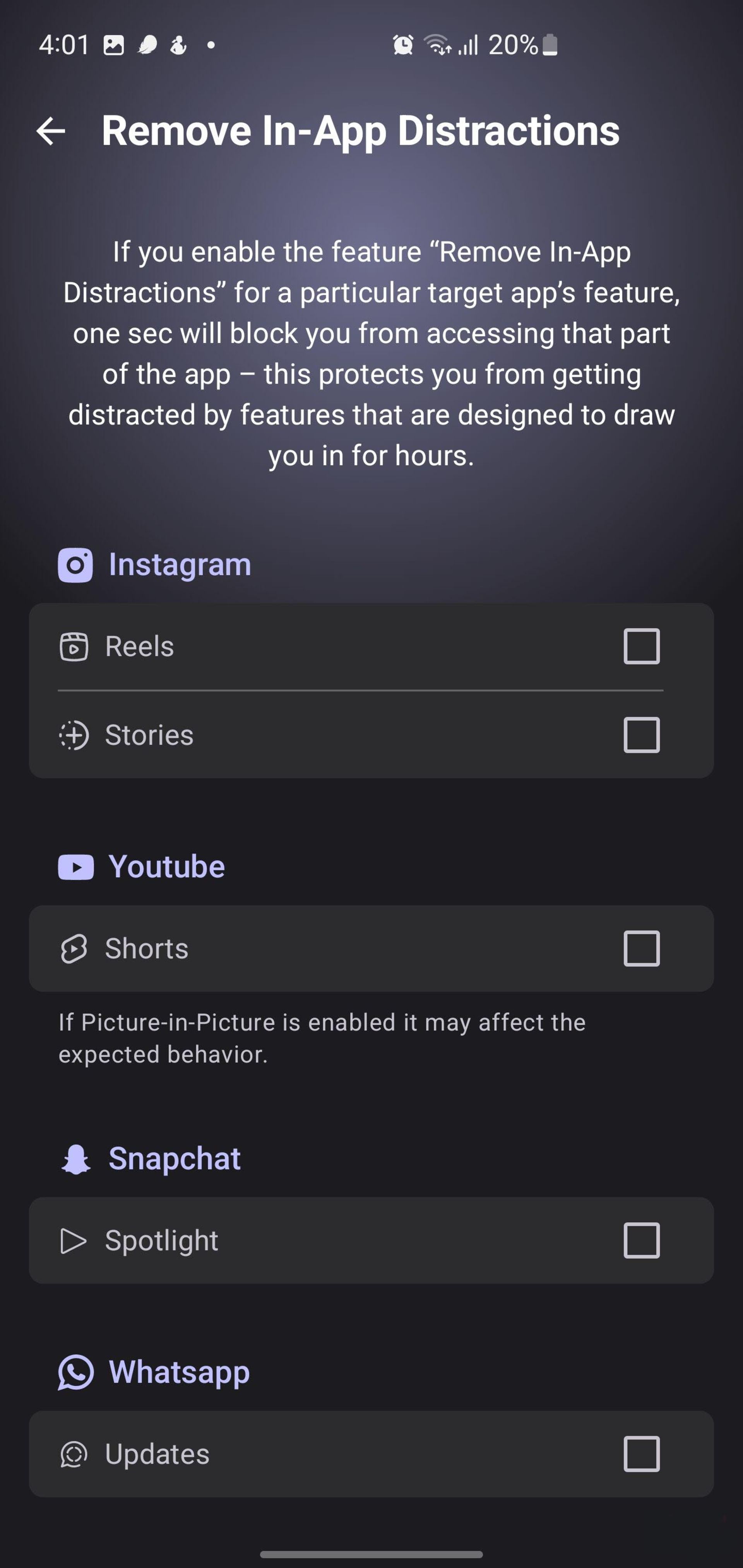Enable blocking for Instagram Stories
743x1568 pixels.
(641, 735)
